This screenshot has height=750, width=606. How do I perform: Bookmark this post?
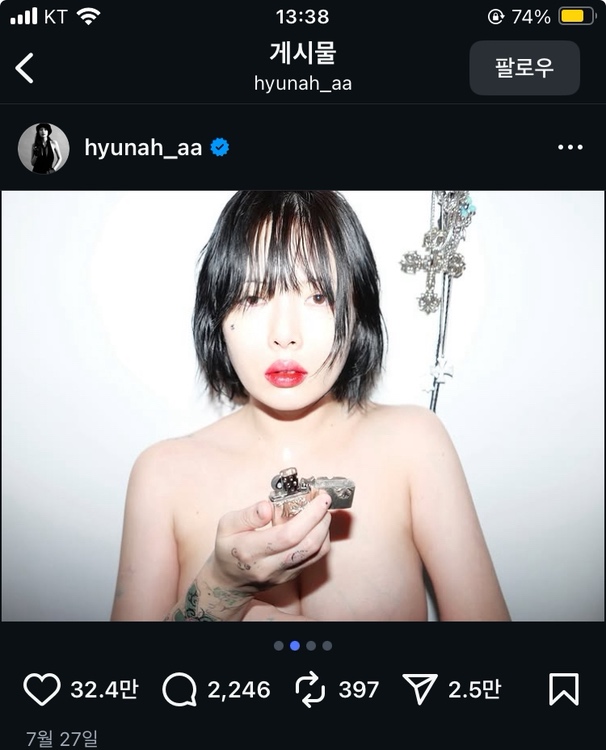563,689
